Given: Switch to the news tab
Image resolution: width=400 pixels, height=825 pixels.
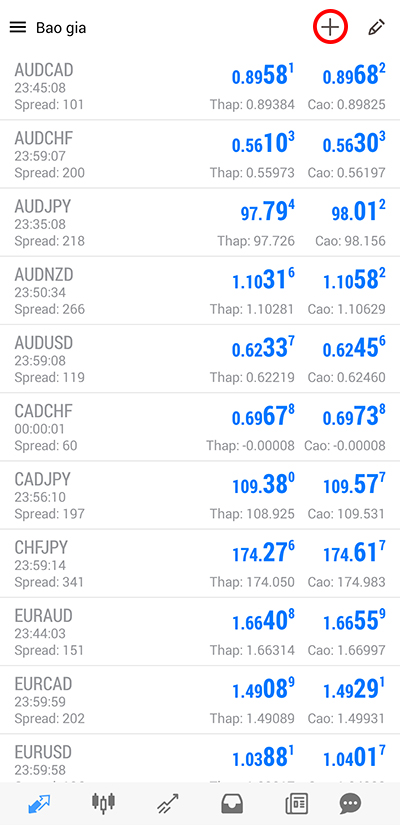Looking at the screenshot, I should click(x=296, y=803).
